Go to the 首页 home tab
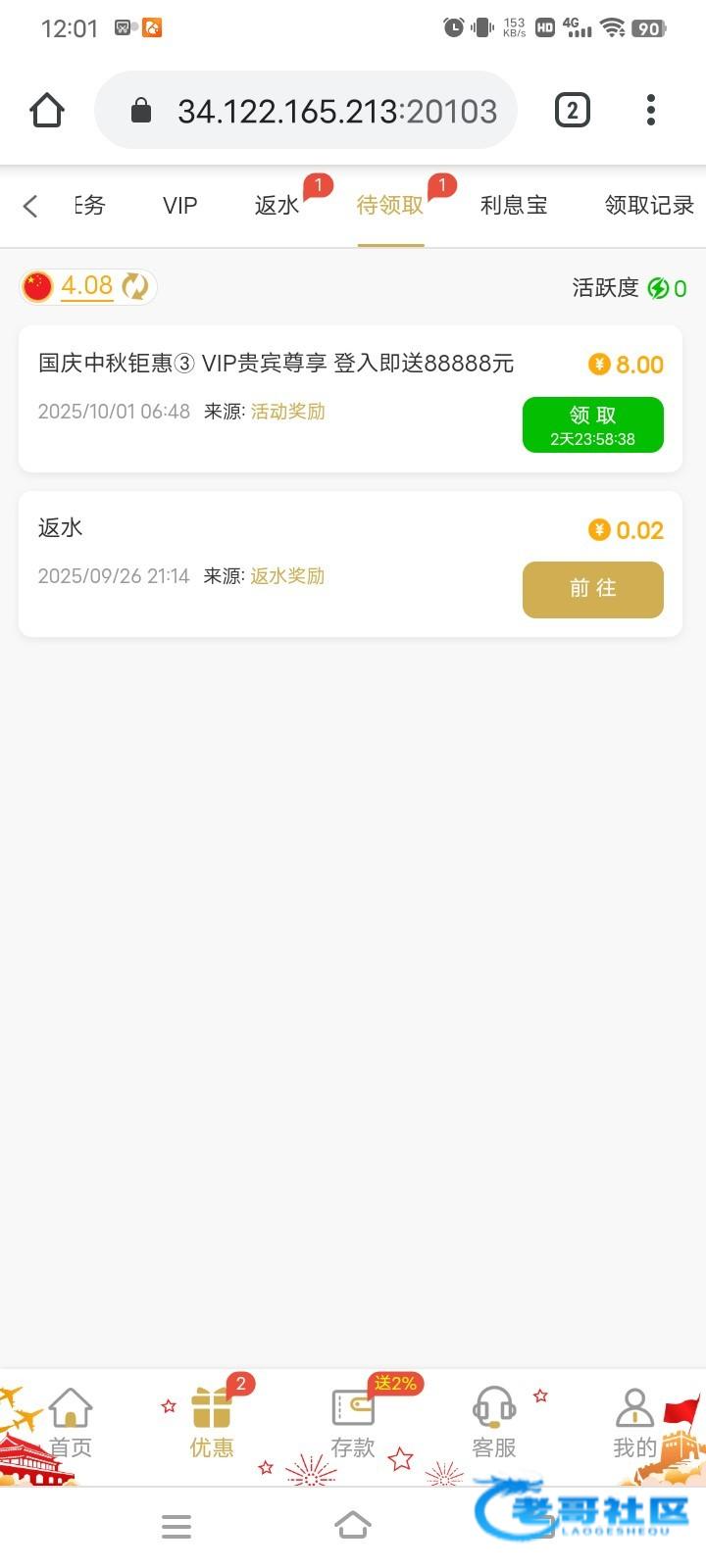The width and height of the screenshot is (706, 1568). pyautogui.click(x=71, y=1423)
